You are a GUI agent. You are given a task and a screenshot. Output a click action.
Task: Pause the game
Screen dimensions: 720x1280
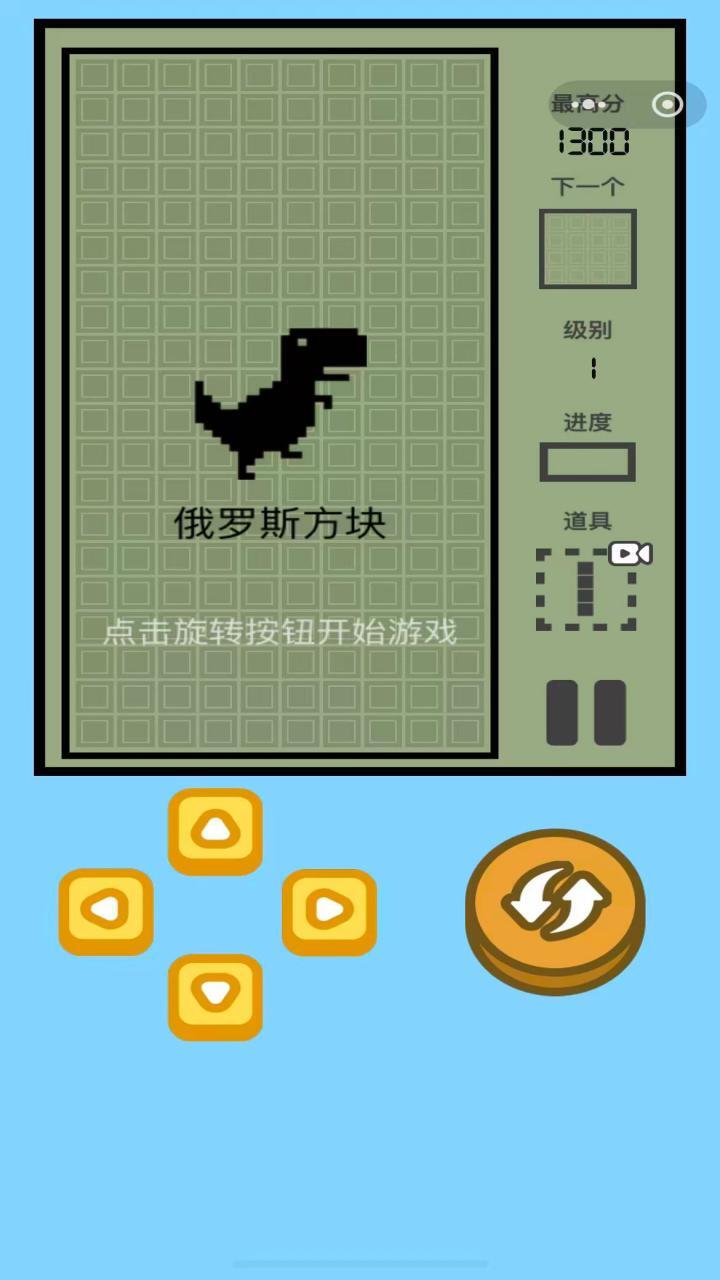tap(586, 713)
